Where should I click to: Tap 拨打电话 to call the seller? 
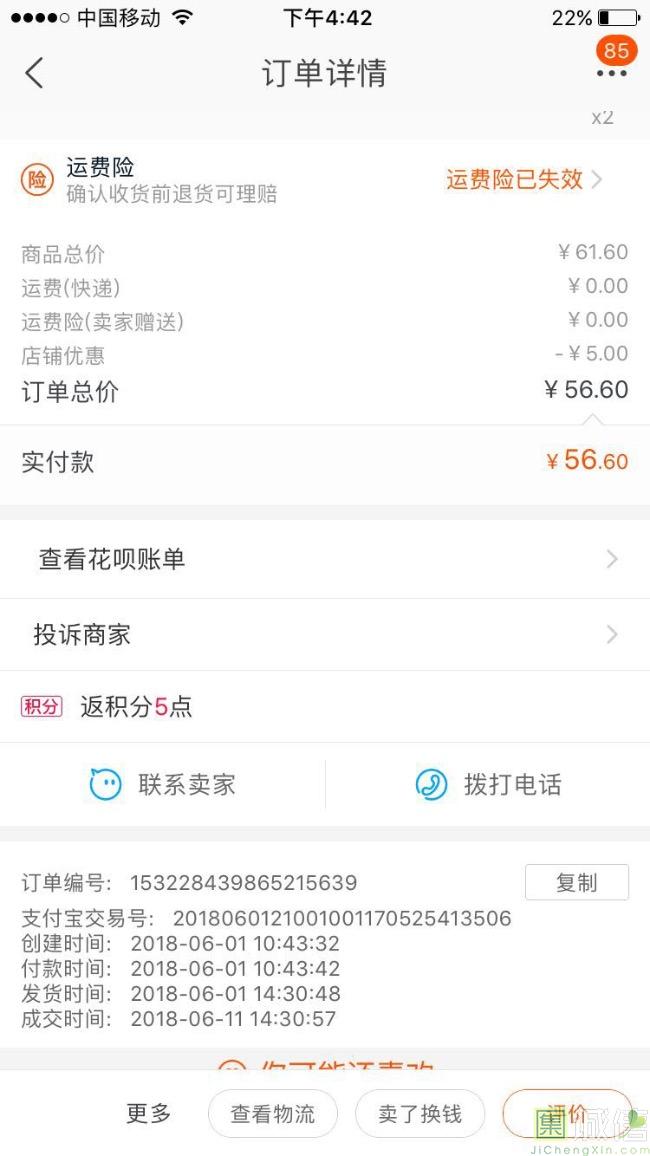[488, 784]
